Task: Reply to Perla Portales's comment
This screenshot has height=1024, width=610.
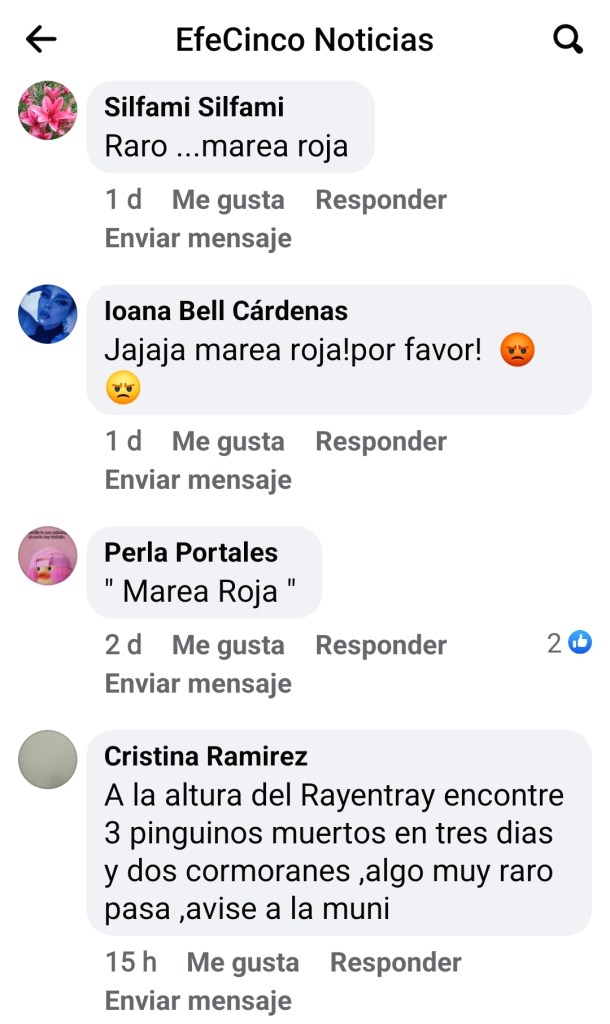Action: [381, 645]
